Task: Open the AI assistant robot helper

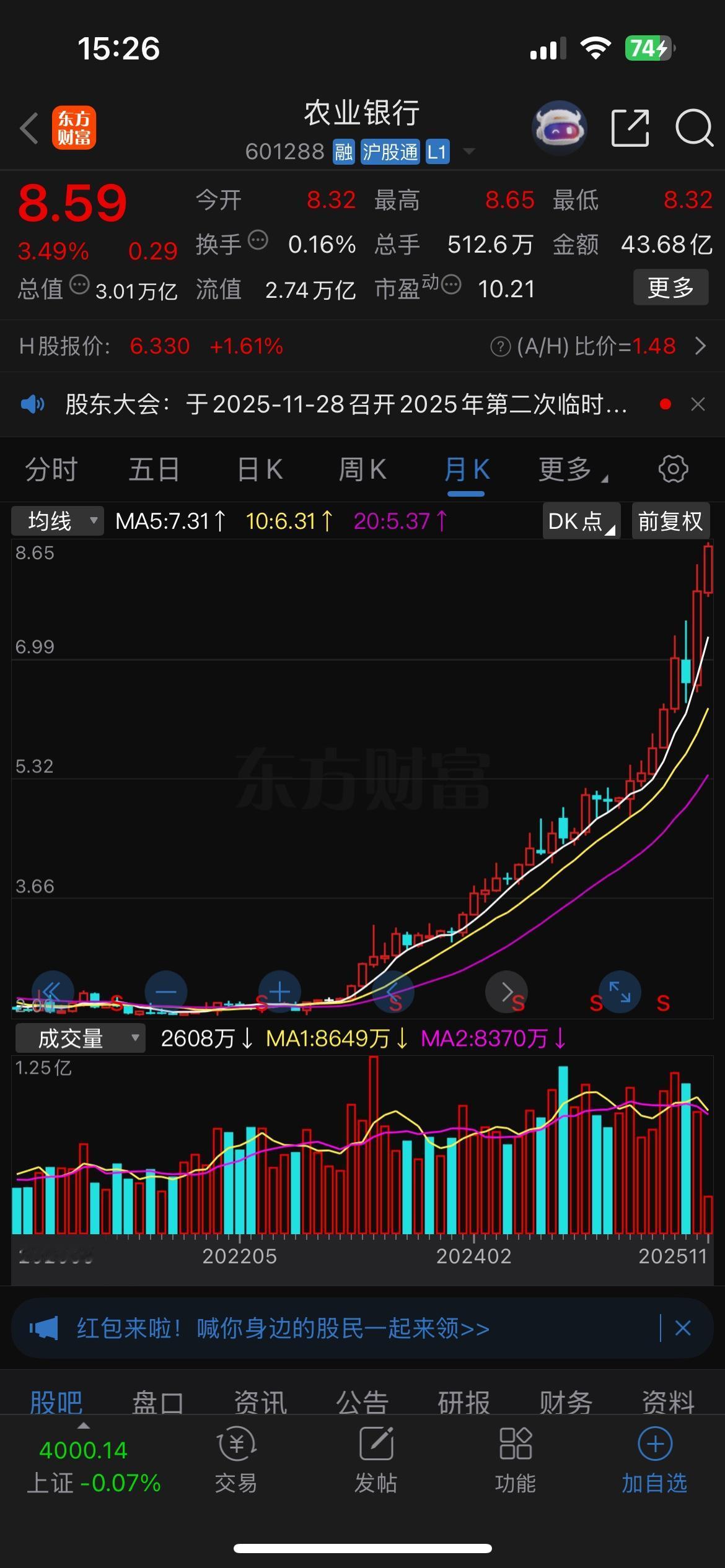Action: pos(558,127)
